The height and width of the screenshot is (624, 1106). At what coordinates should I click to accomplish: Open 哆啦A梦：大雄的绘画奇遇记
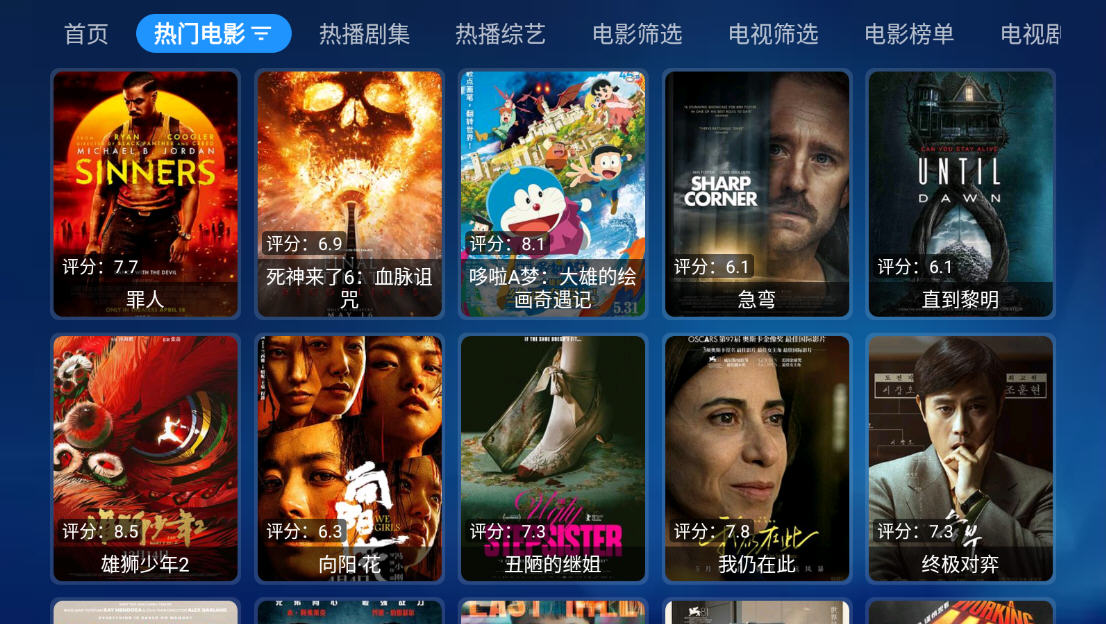(553, 194)
